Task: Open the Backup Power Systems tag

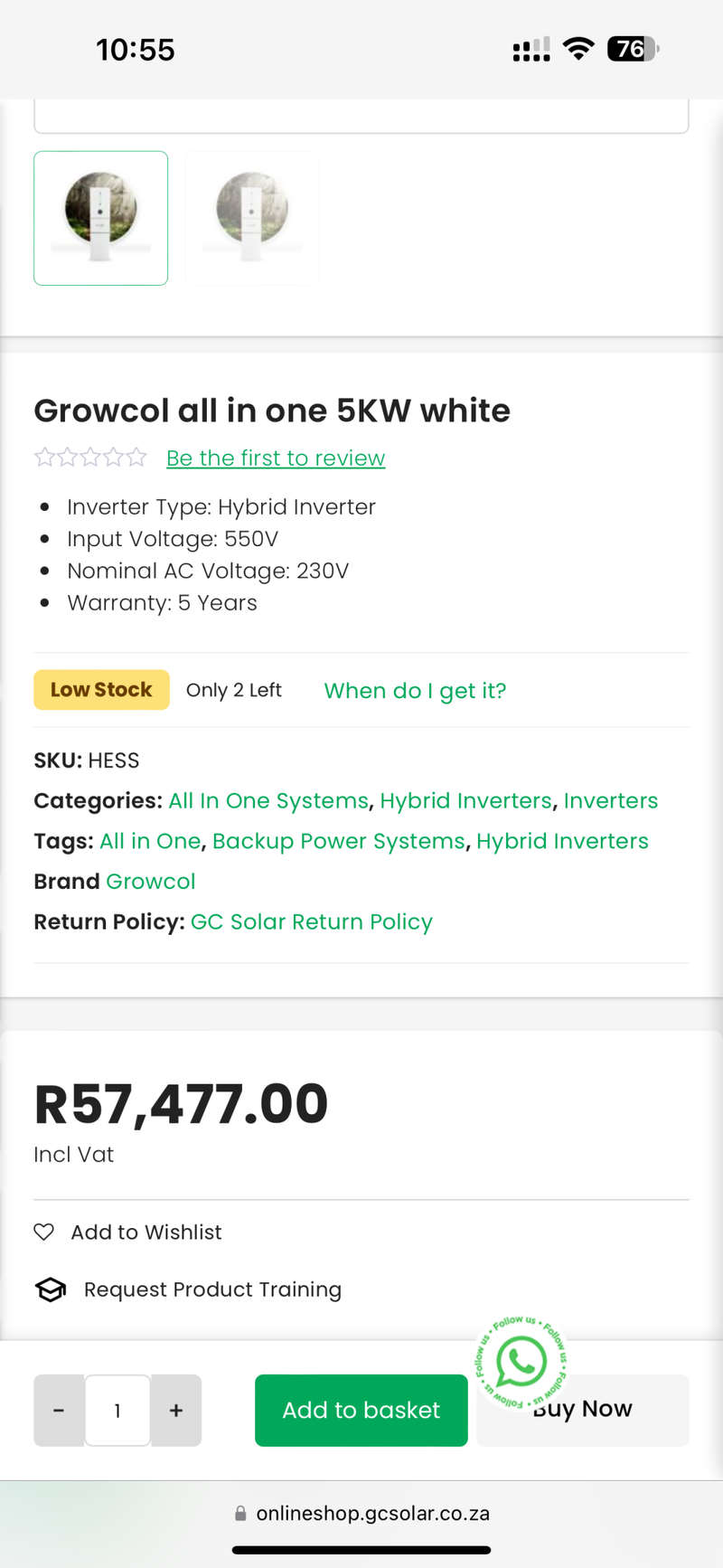Action: (337, 841)
